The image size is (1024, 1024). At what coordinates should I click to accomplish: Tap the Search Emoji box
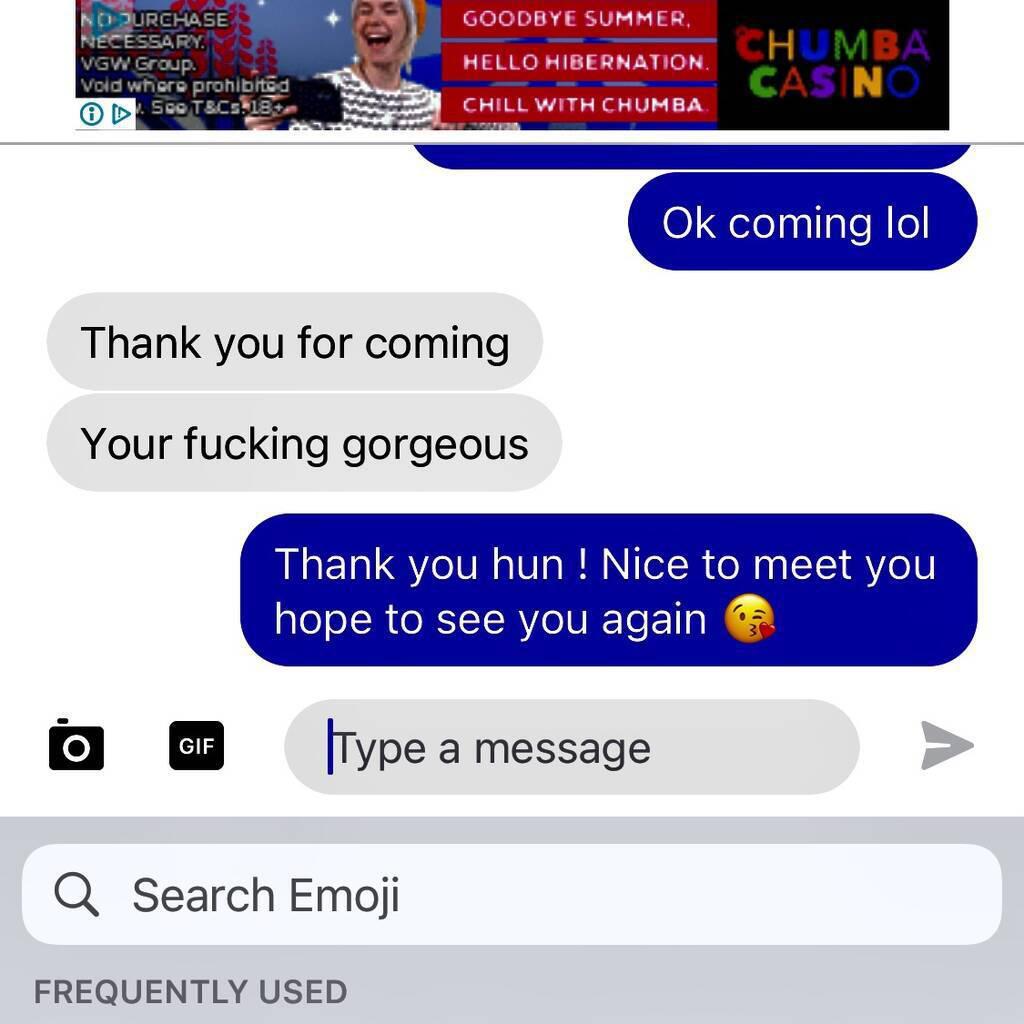511,894
